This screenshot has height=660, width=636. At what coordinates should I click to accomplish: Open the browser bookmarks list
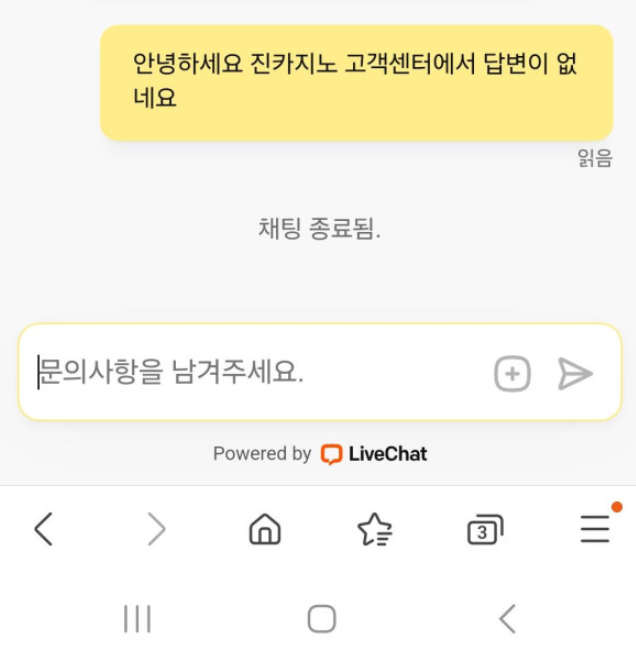(x=375, y=529)
